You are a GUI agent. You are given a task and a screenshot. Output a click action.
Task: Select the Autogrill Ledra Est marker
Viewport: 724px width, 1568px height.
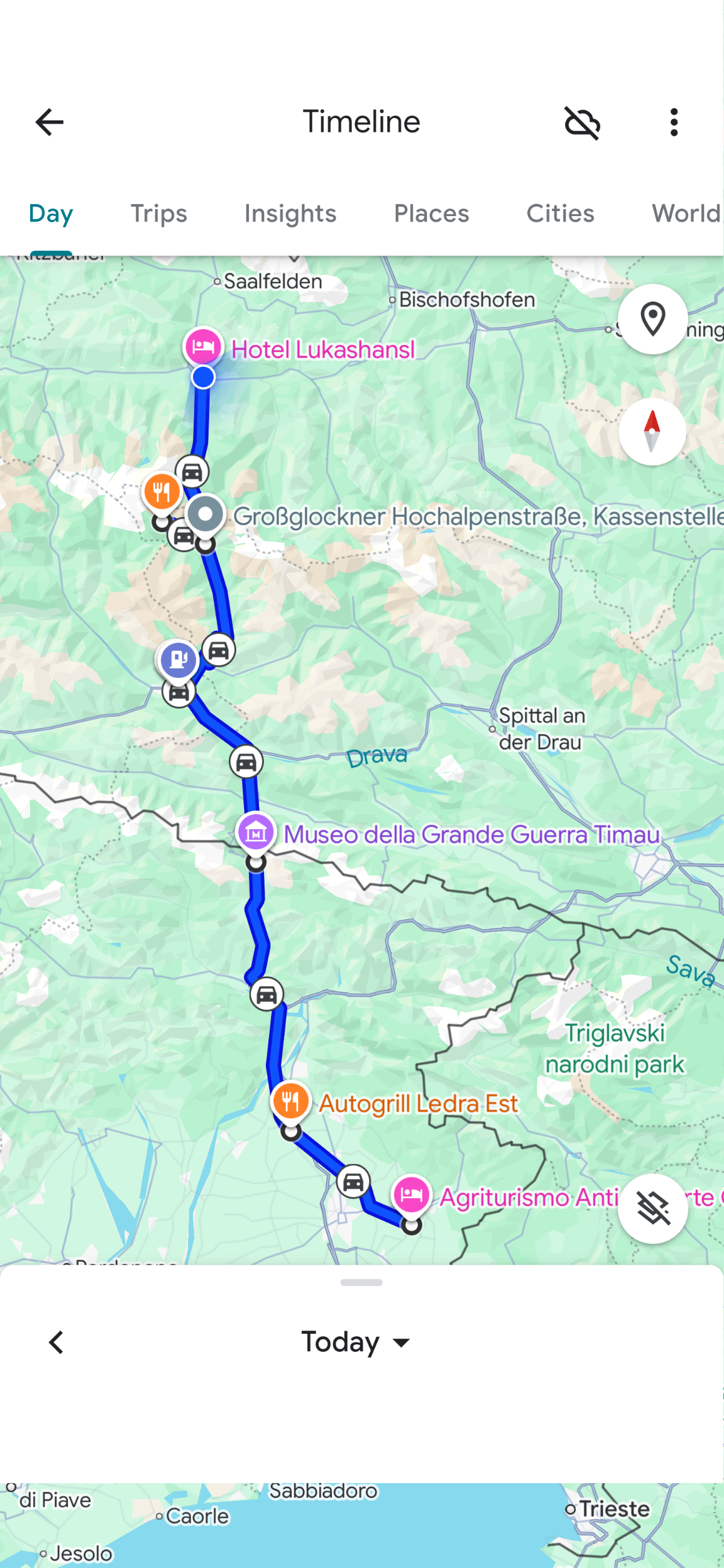[x=290, y=1102]
